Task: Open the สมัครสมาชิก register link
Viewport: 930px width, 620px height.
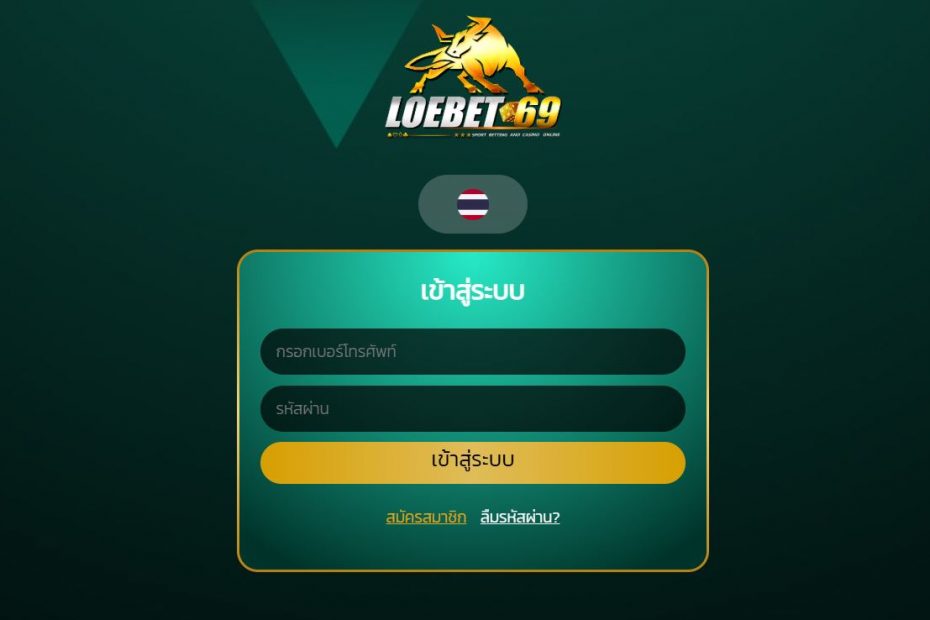Action: (425, 517)
